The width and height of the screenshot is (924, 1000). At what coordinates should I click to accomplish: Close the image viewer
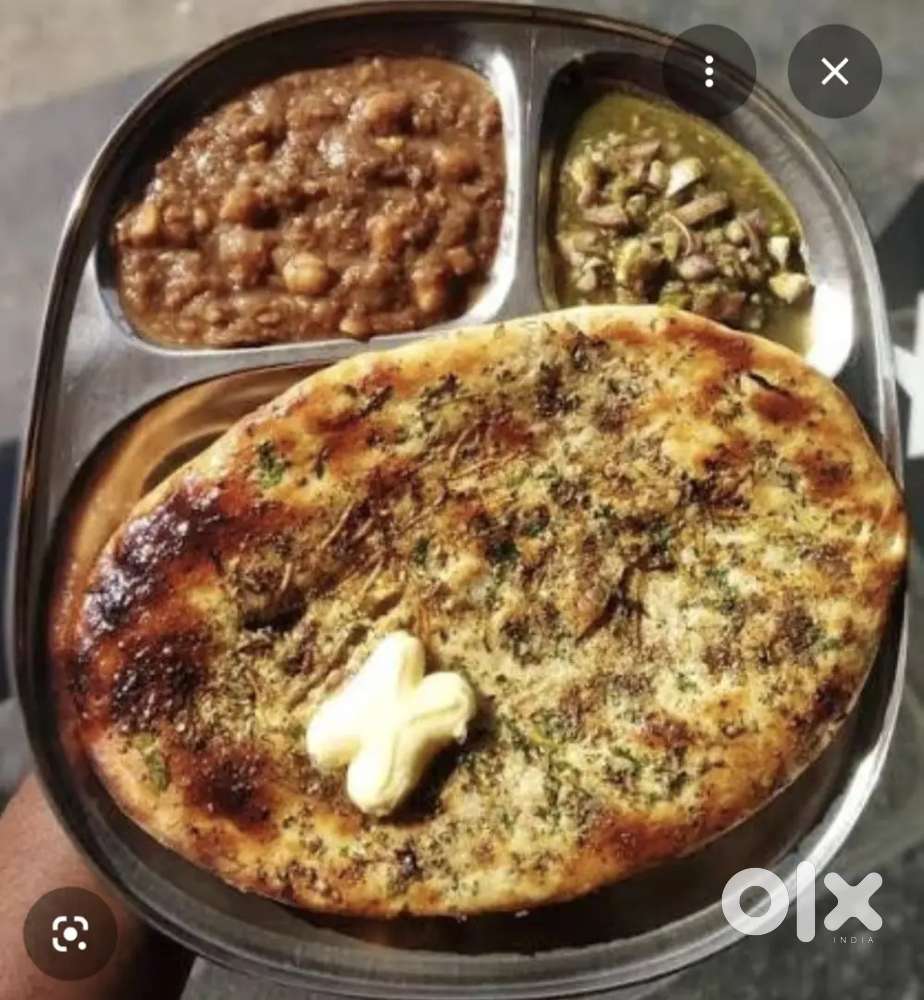[x=834, y=71]
